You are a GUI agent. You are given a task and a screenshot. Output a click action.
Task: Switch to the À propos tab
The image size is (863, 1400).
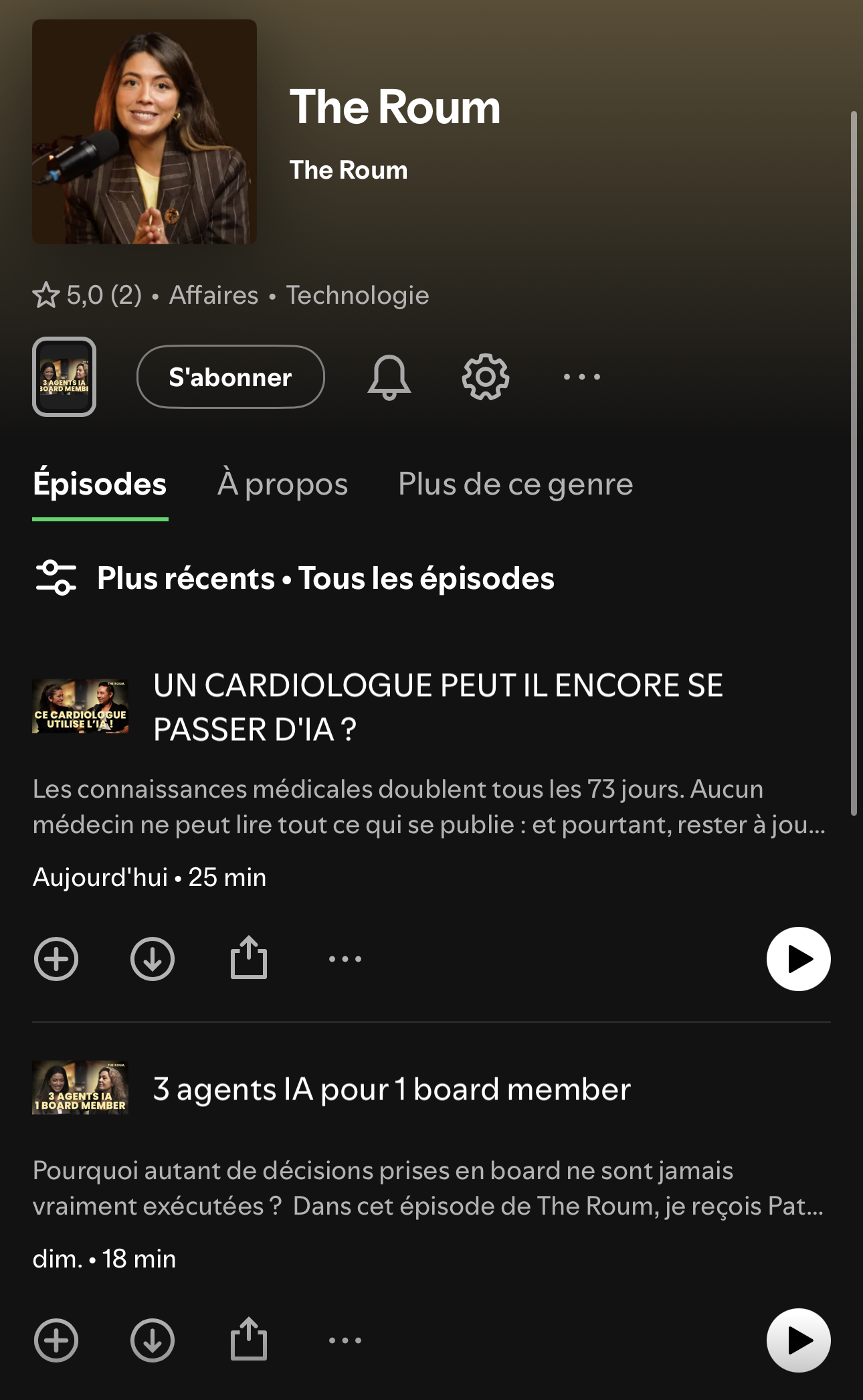tap(283, 484)
